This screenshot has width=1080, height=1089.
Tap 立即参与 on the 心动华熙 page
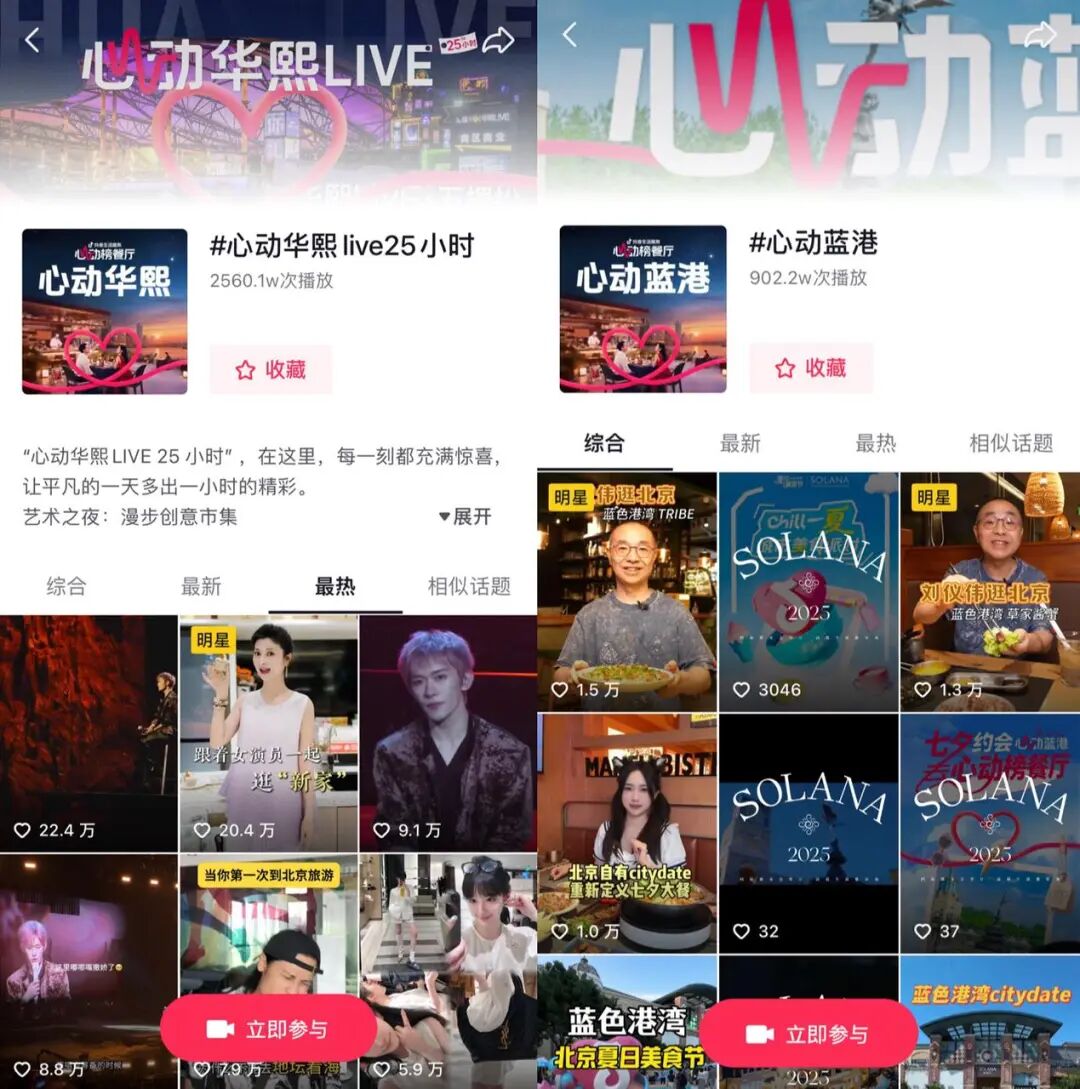[268, 1029]
